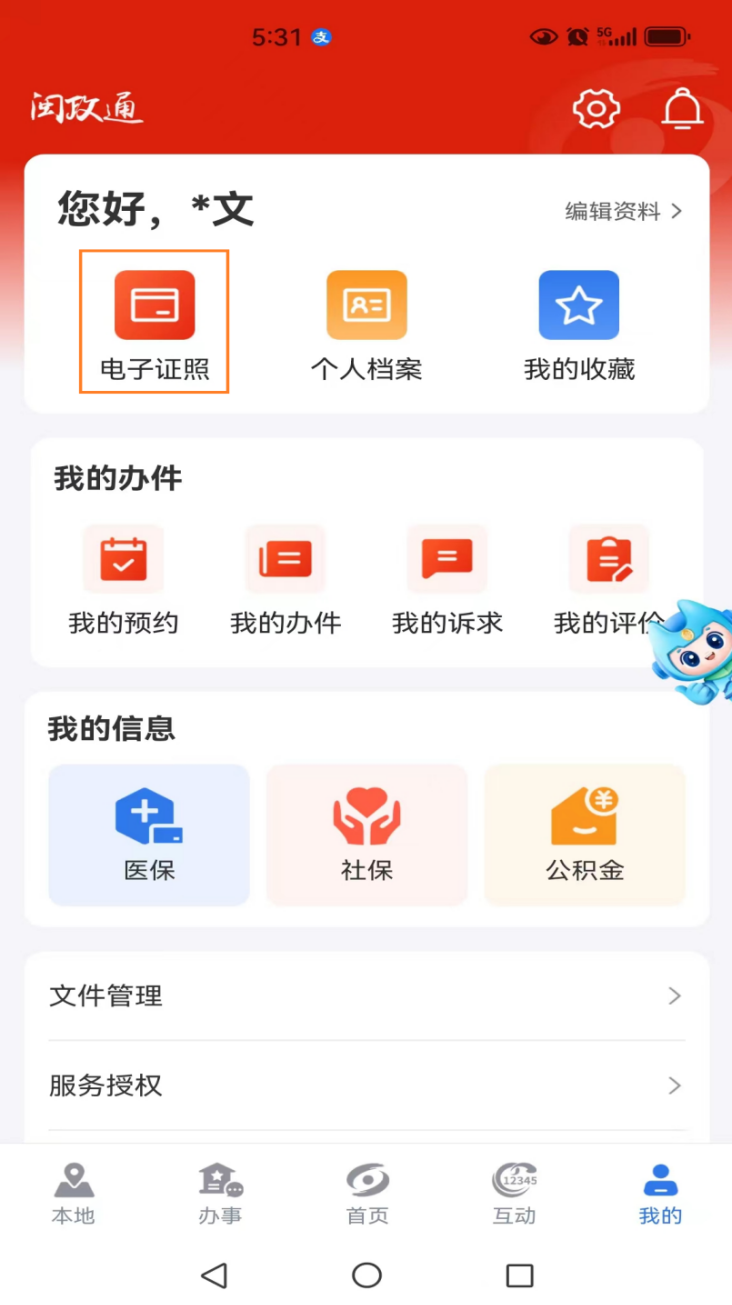The height and width of the screenshot is (1305, 732).
Task: Open the 社保 social security card
Action: point(367,835)
